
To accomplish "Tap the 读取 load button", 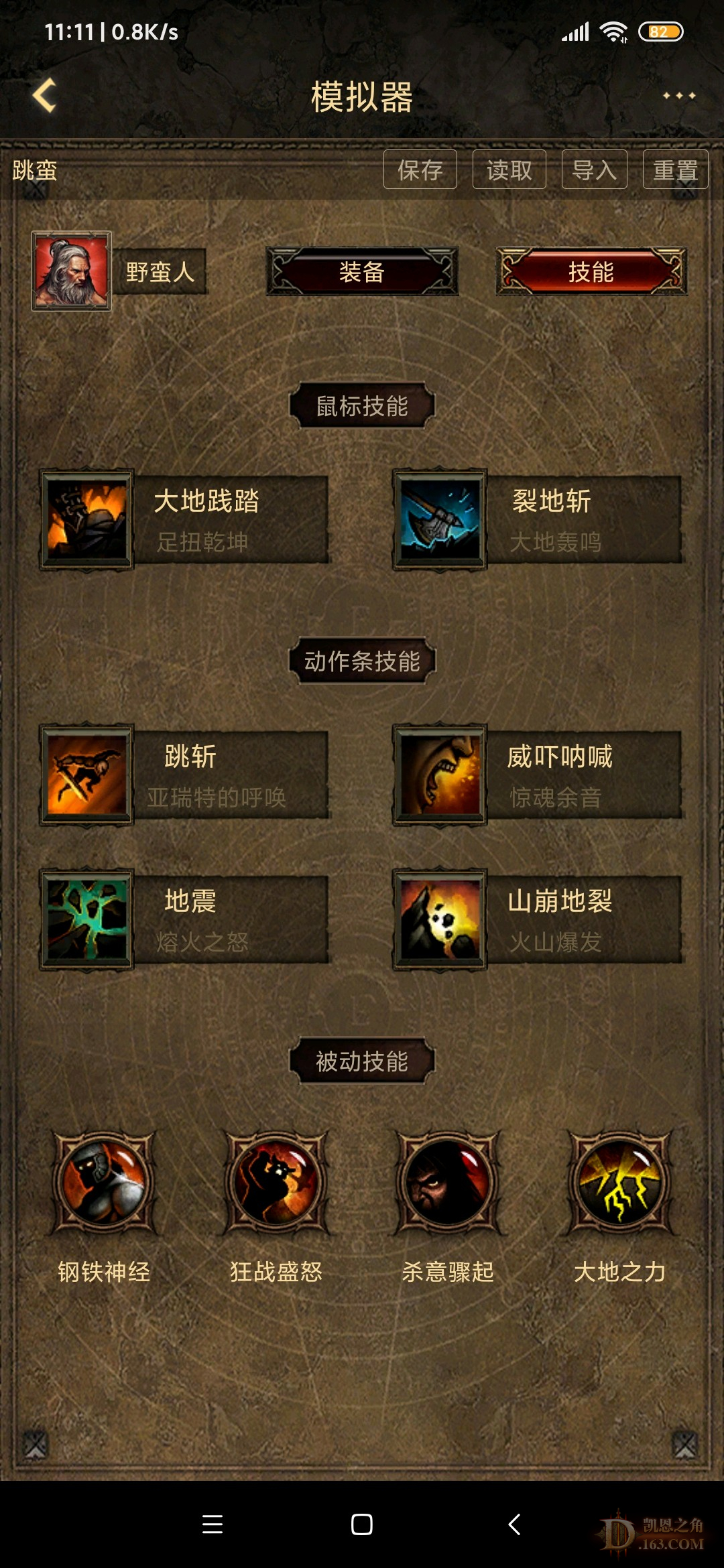I will (509, 170).
